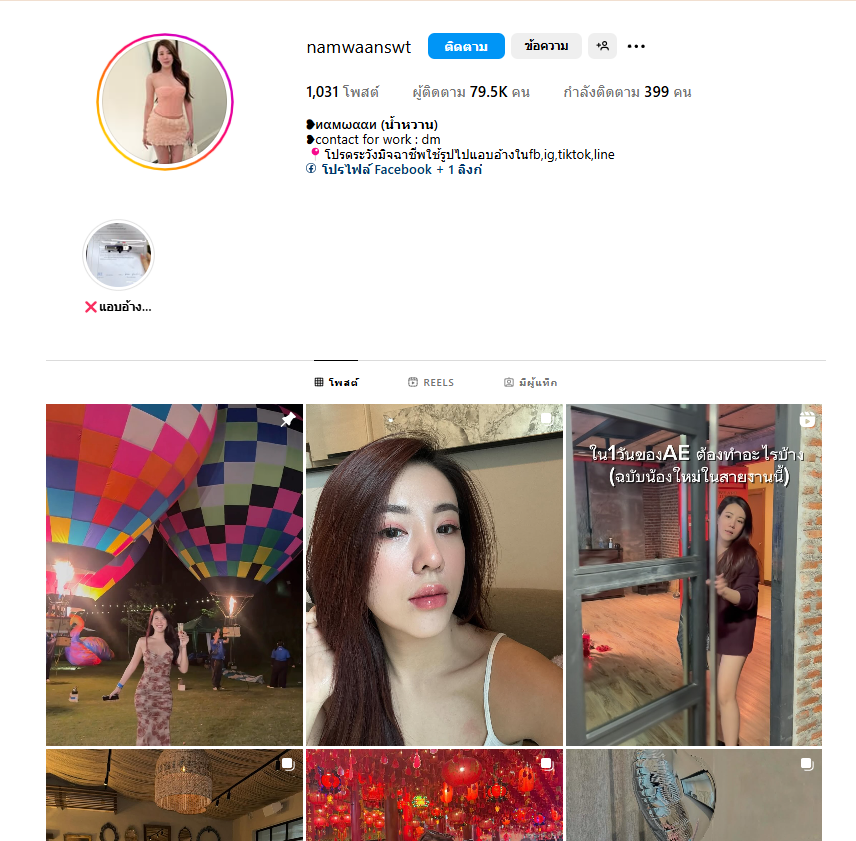Switch to the มีผู้แท็ก tagged tab
The height and width of the screenshot is (841, 856).
pos(530,382)
